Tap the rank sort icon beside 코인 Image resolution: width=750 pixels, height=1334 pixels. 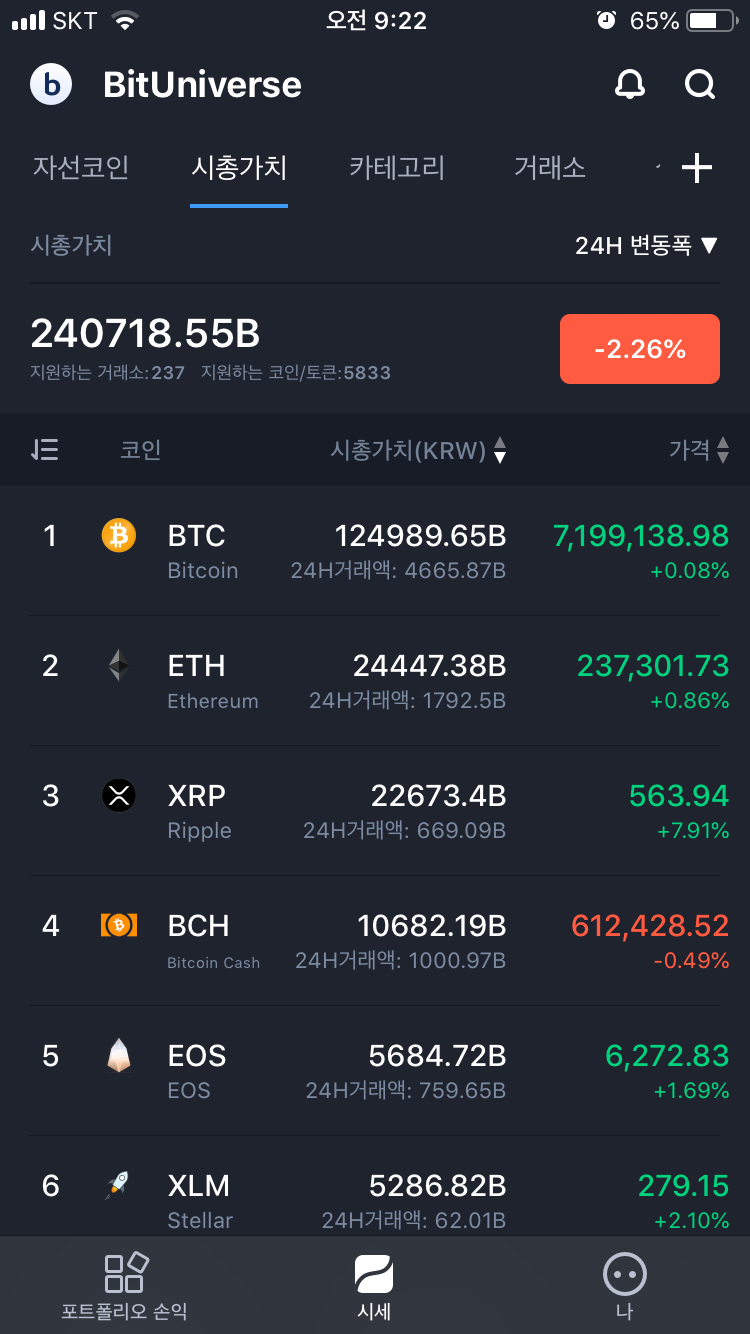pyautogui.click(x=45, y=450)
